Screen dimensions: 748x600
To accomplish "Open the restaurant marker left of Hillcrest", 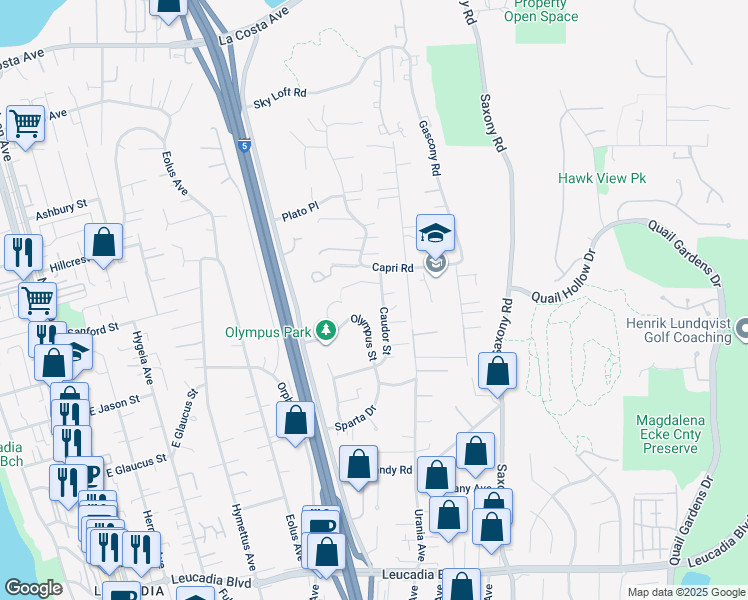I will (x=23, y=253).
